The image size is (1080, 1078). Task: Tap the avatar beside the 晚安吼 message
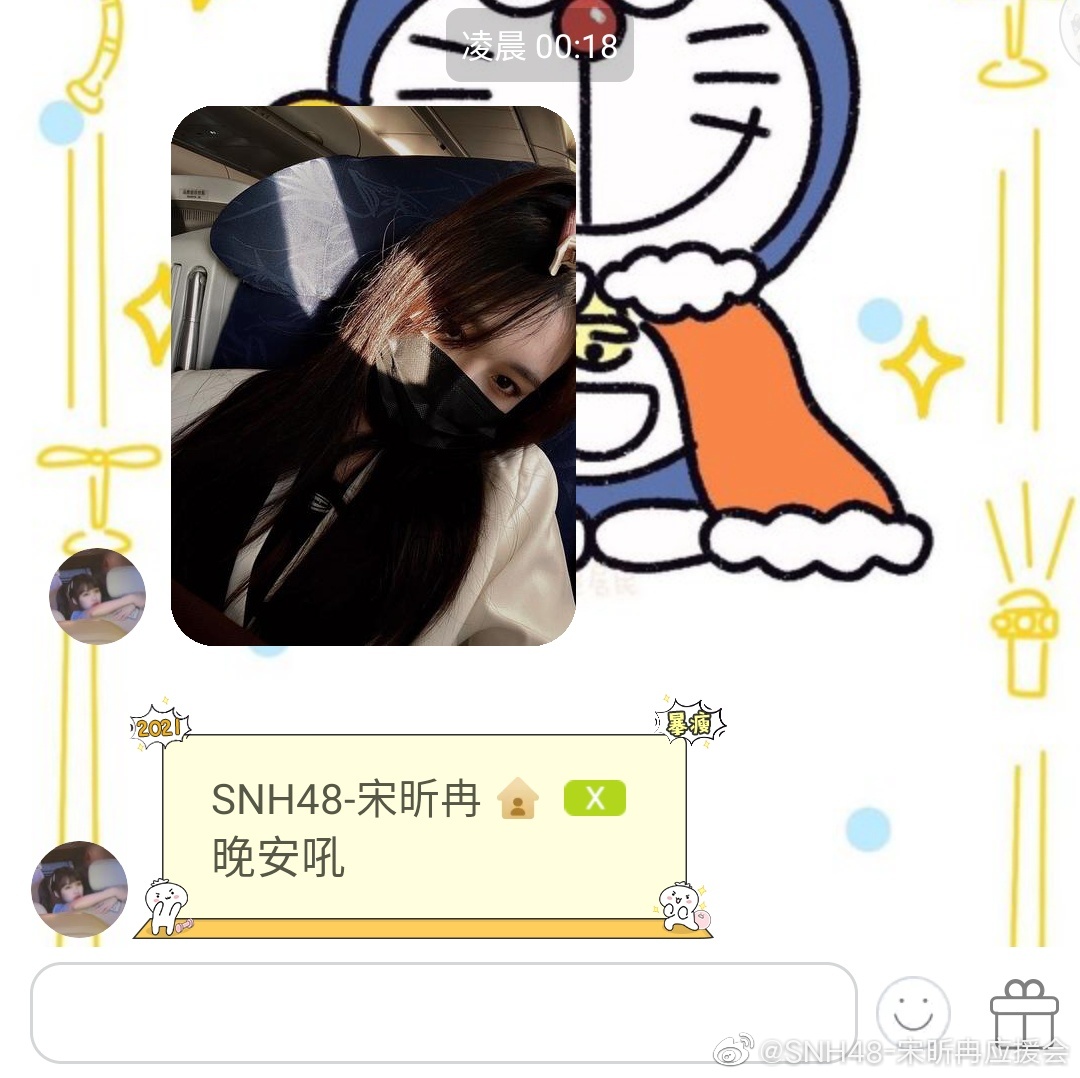click(x=80, y=889)
